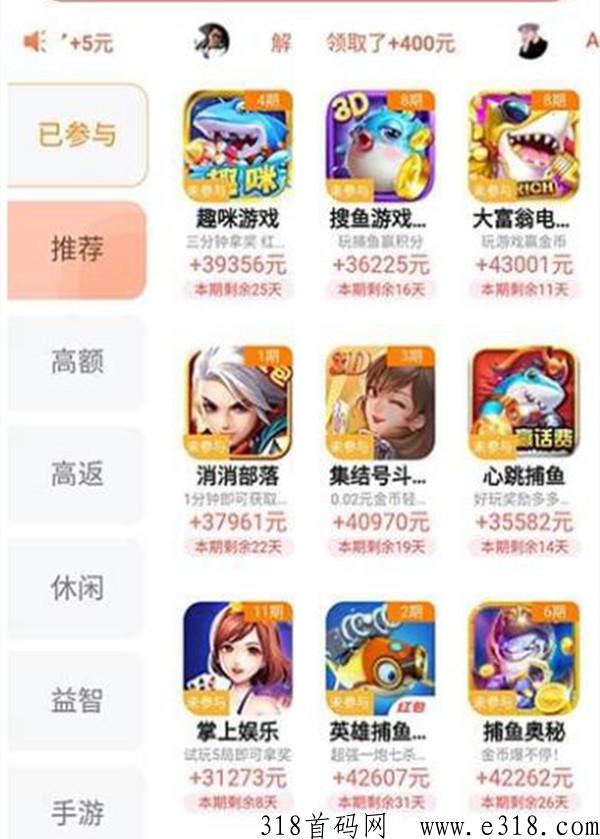Open the 手游 category
600x839 pixels.
pos(77,810)
